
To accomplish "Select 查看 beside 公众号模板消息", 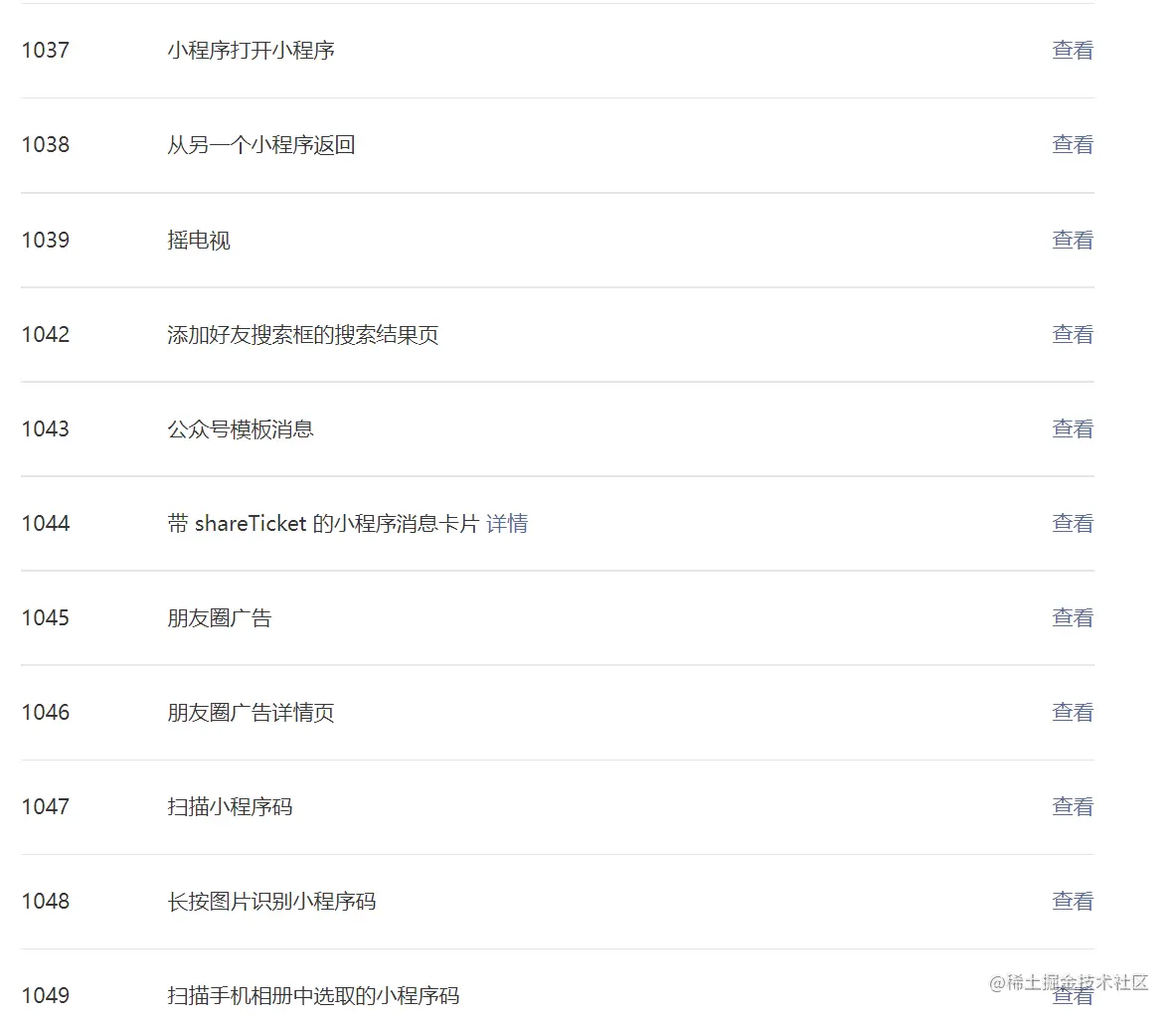I will [1073, 428].
